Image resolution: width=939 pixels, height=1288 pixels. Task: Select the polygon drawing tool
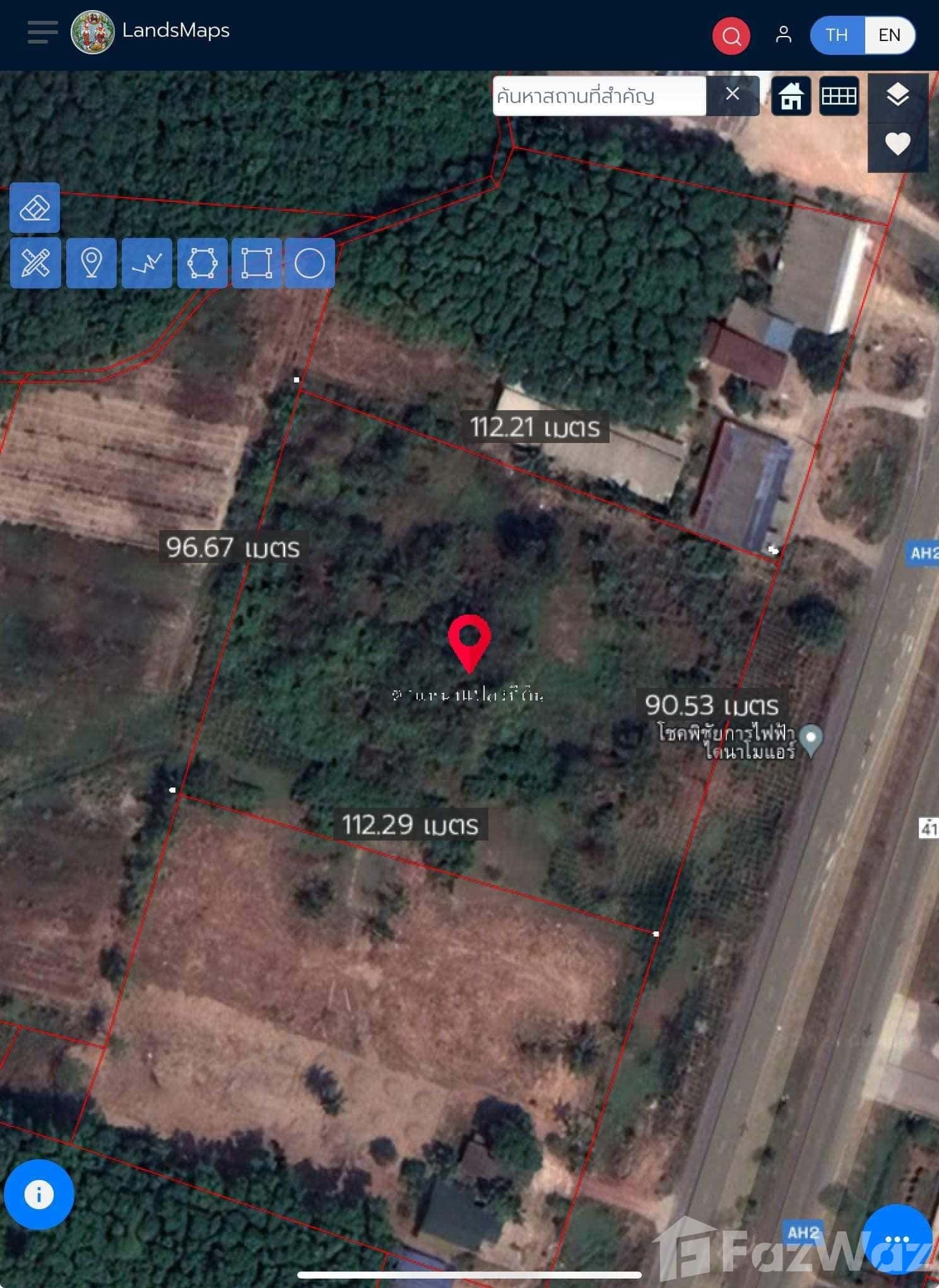202,263
